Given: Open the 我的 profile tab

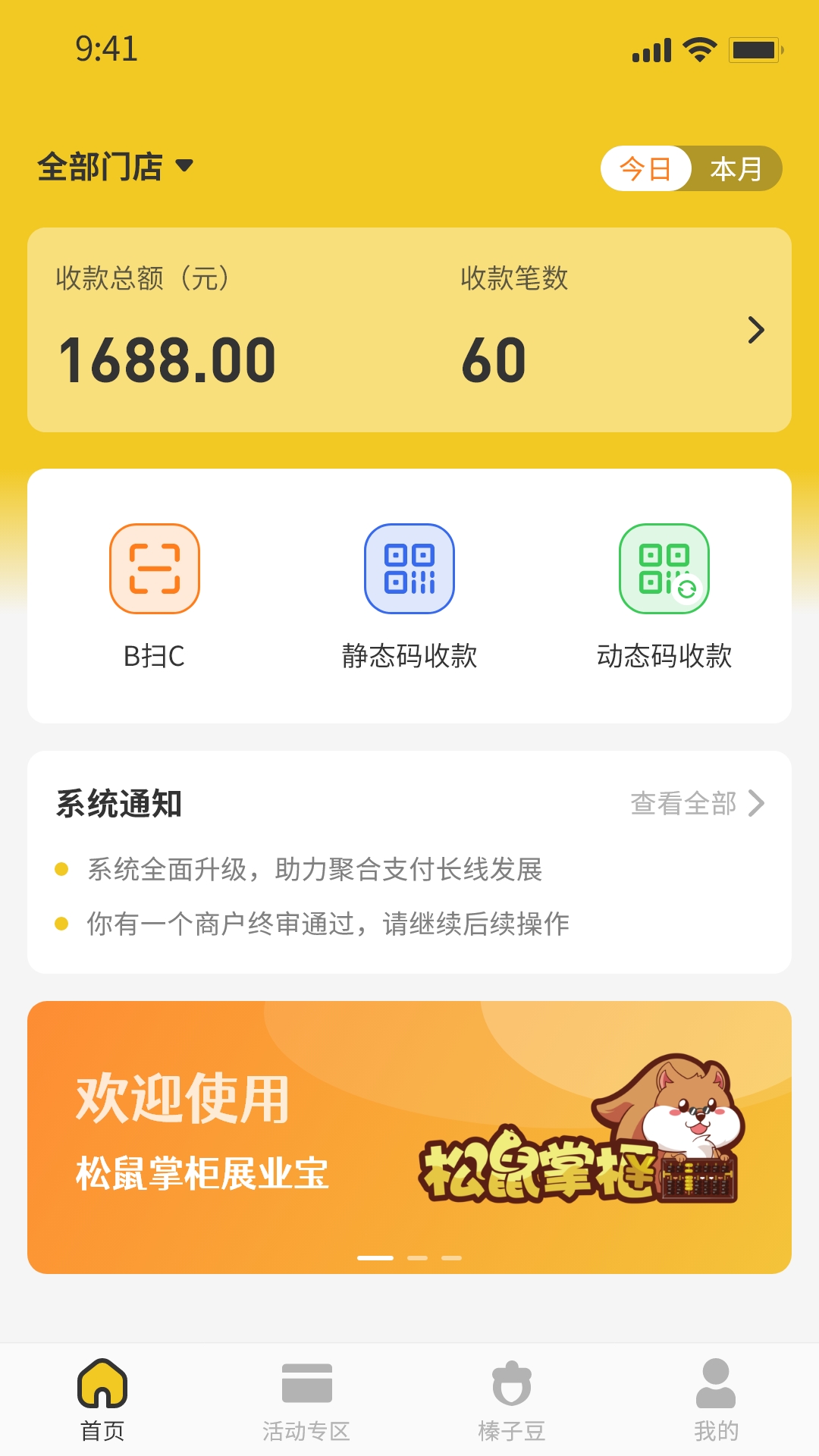Looking at the screenshot, I should click(x=716, y=1399).
